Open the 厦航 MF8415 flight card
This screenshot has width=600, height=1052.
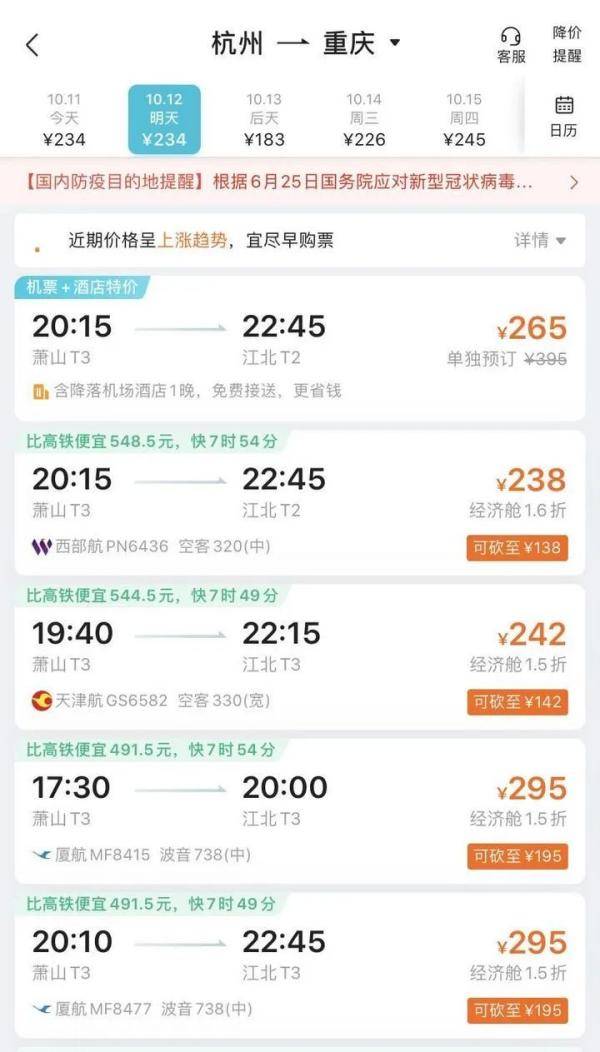click(300, 811)
